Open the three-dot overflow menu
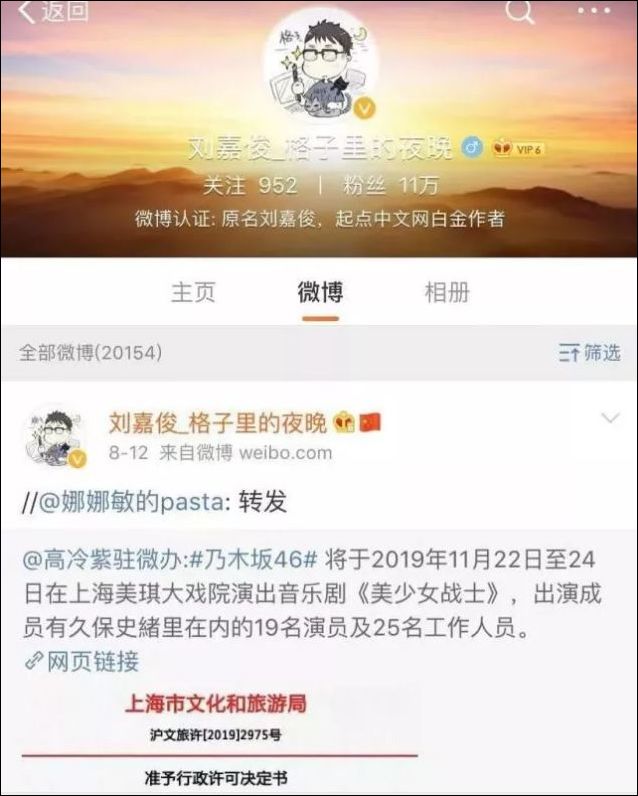The image size is (638, 796). coord(594,12)
